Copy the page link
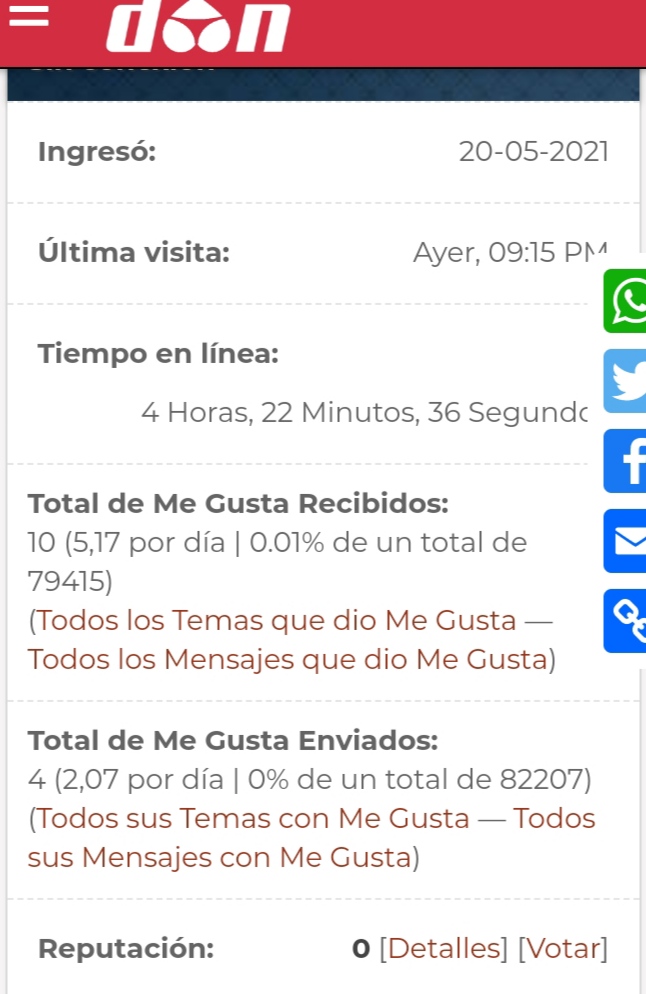 pyautogui.click(x=626, y=621)
